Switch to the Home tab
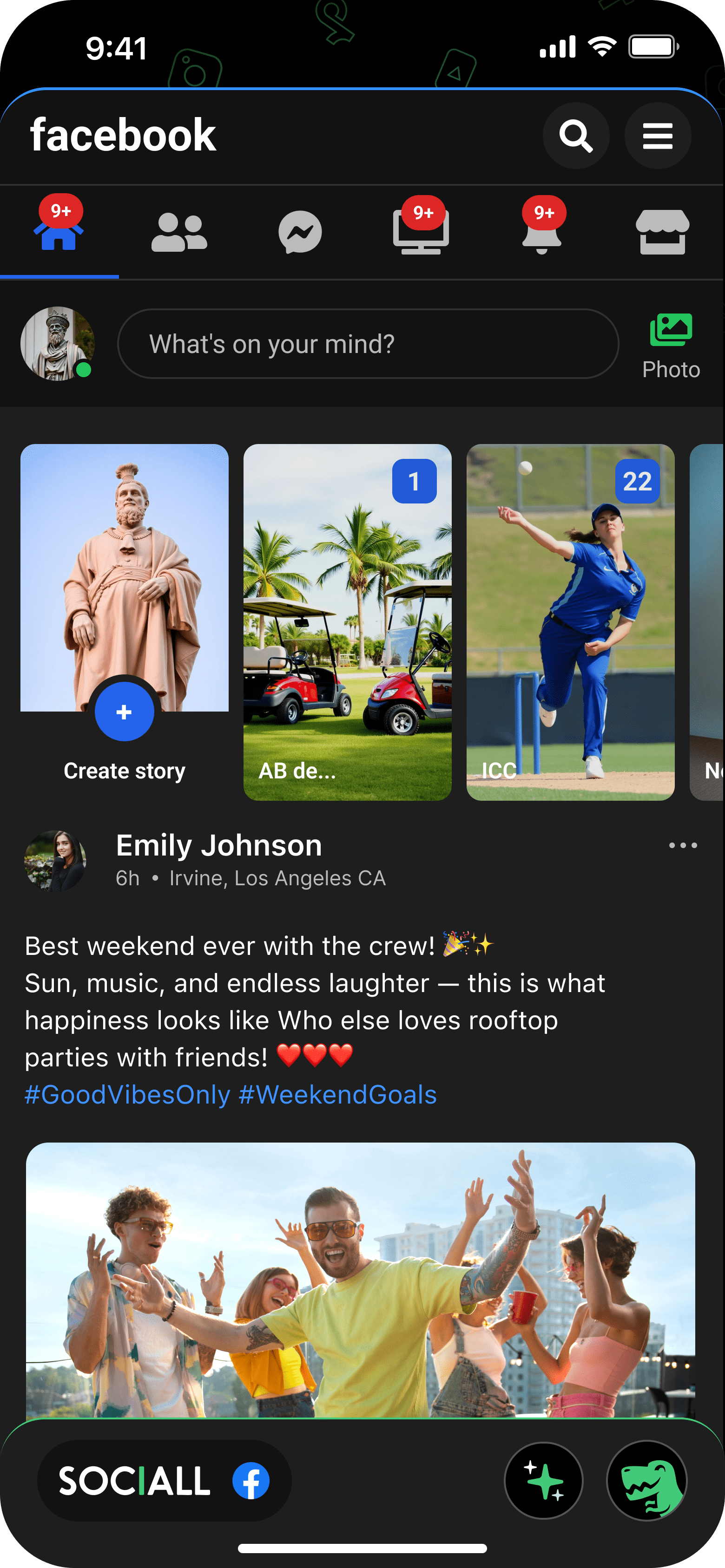The height and width of the screenshot is (1568, 725). pyautogui.click(x=59, y=232)
